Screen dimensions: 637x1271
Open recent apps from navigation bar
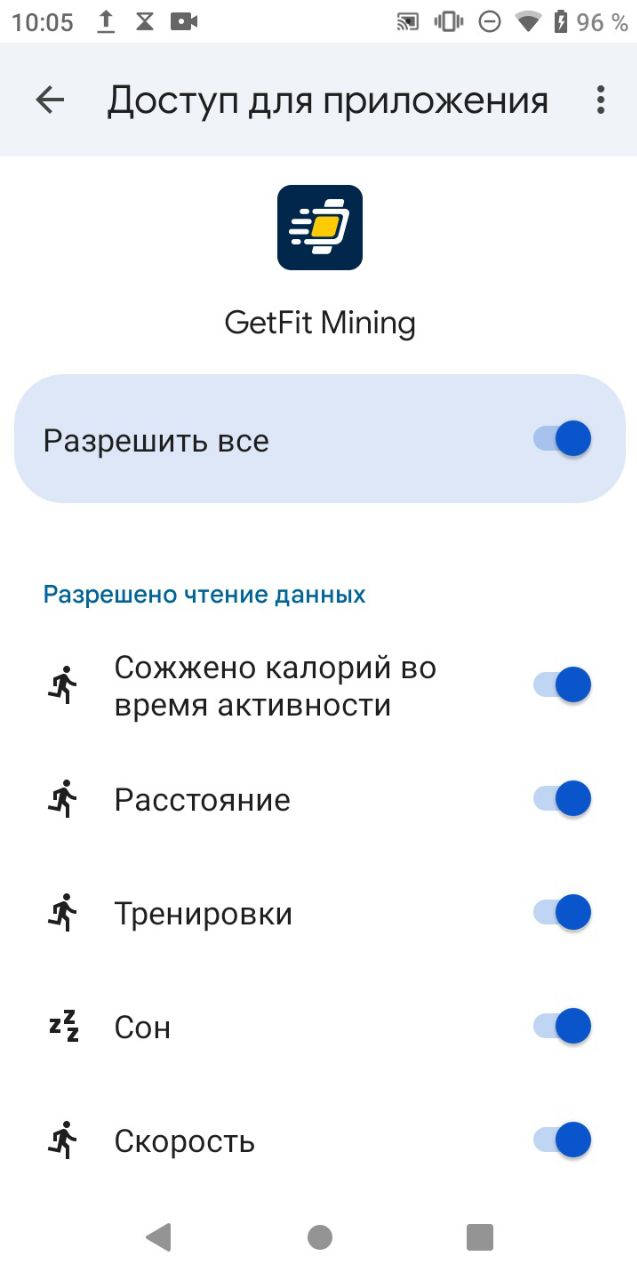coord(480,1237)
